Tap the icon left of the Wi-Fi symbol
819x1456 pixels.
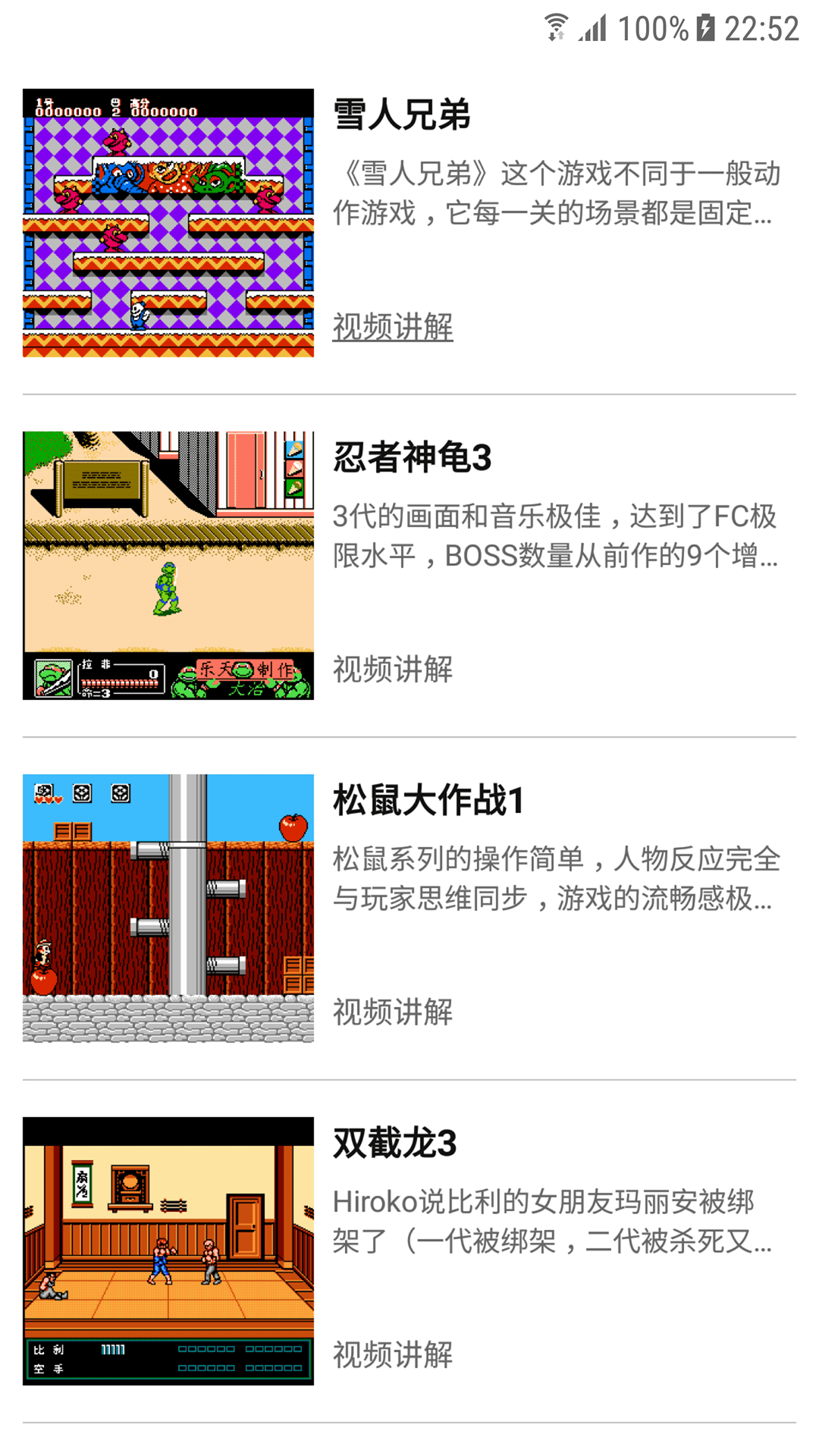[556, 25]
